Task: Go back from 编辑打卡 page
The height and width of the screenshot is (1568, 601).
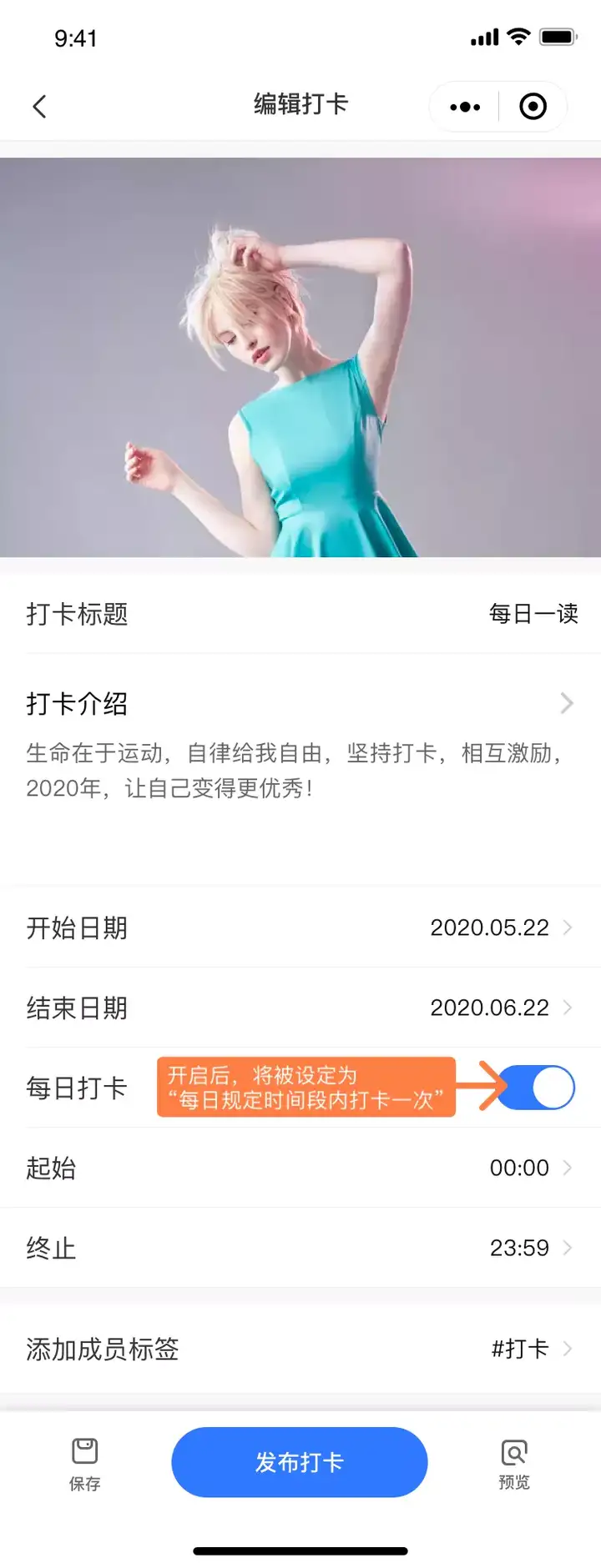Action: [x=39, y=106]
